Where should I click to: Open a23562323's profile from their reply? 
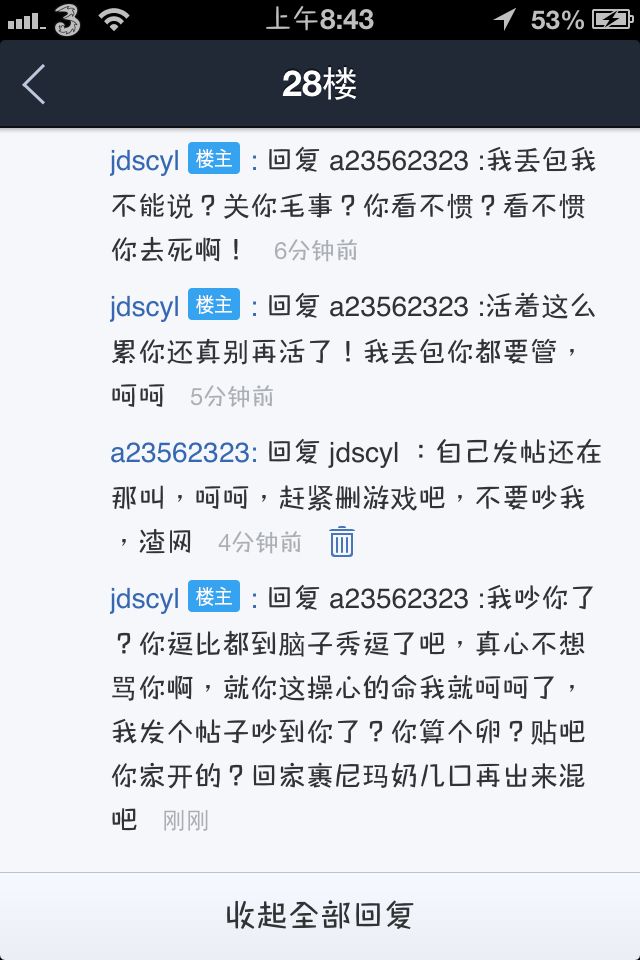[x=181, y=452]
